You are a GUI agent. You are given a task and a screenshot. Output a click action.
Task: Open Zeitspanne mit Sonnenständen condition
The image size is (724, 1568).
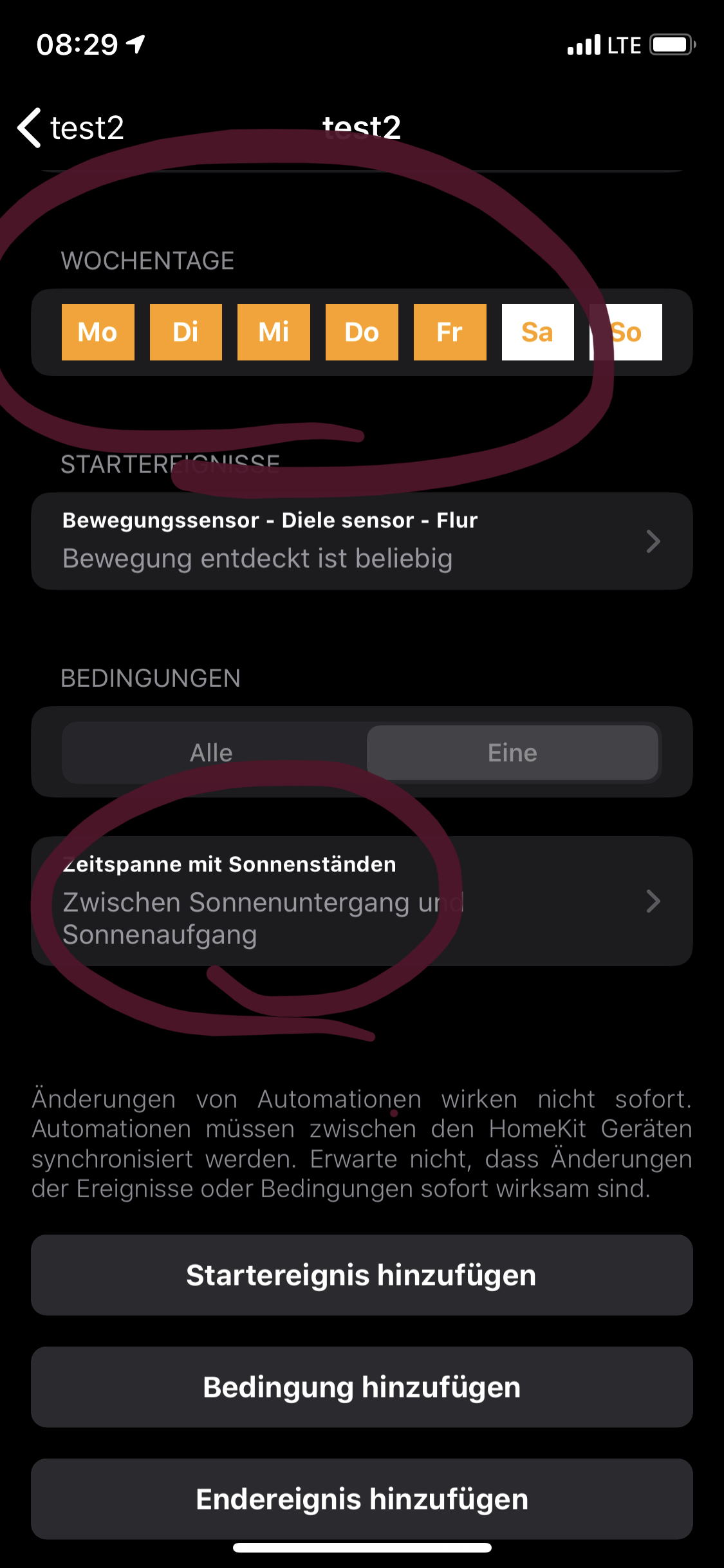tap(362, 901)
